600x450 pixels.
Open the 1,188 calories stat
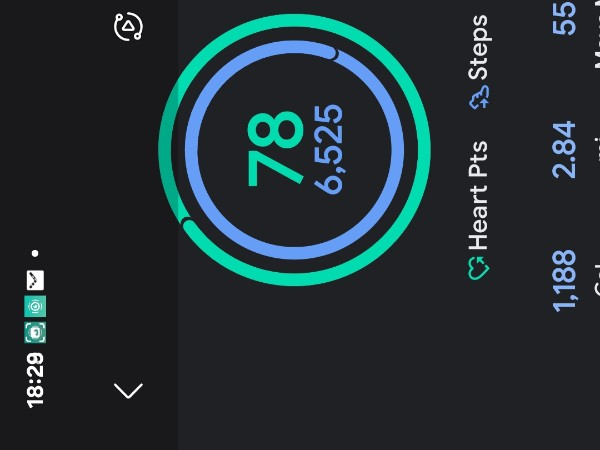pyautogui.click(x=564, y=280)
